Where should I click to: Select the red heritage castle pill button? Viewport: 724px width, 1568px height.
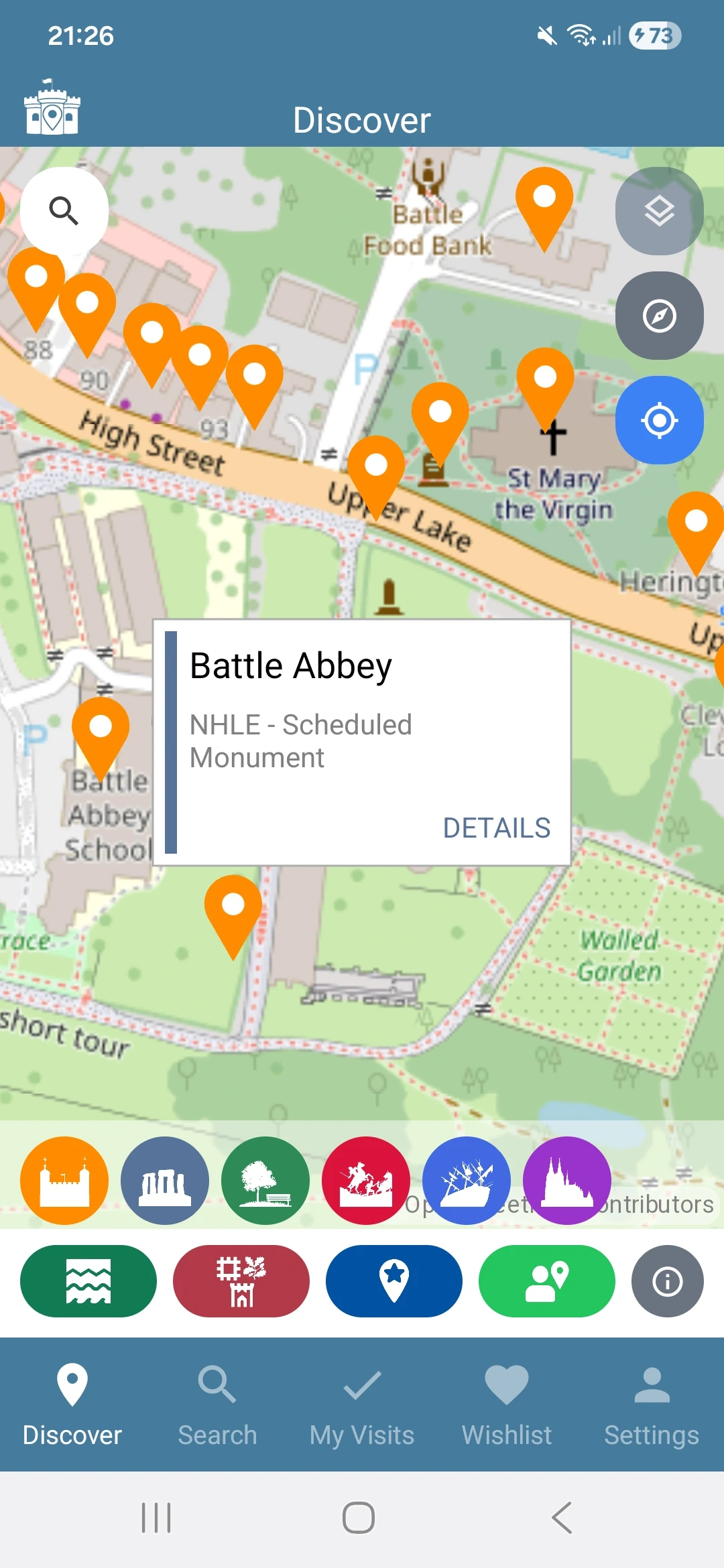241,1281
